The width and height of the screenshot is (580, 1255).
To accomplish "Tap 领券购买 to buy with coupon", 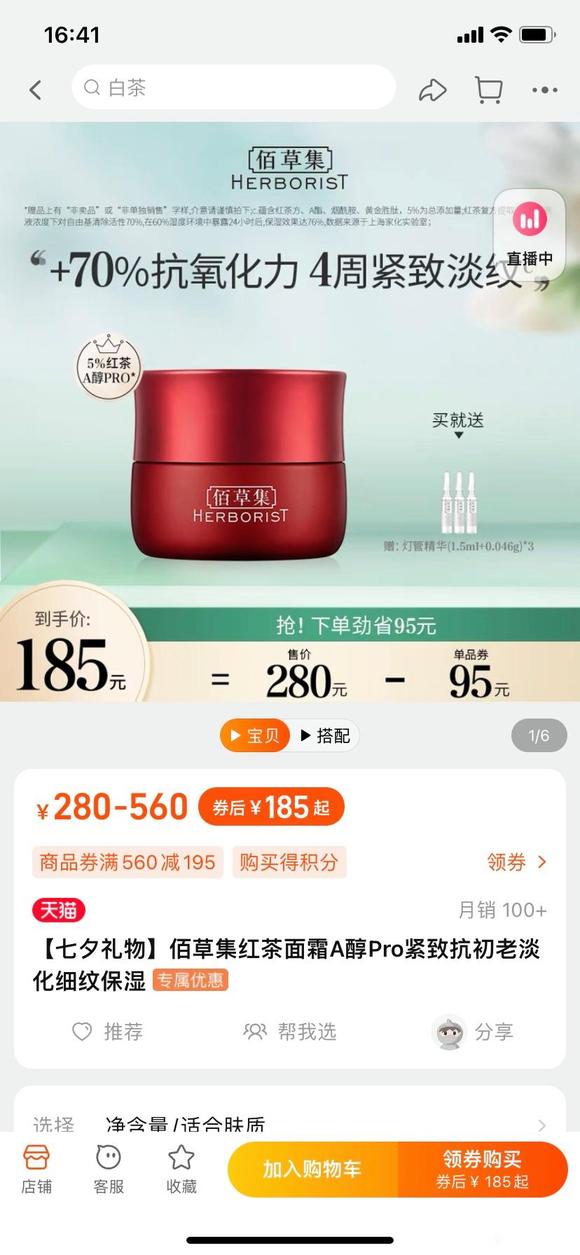I will tap(483, 1169).
